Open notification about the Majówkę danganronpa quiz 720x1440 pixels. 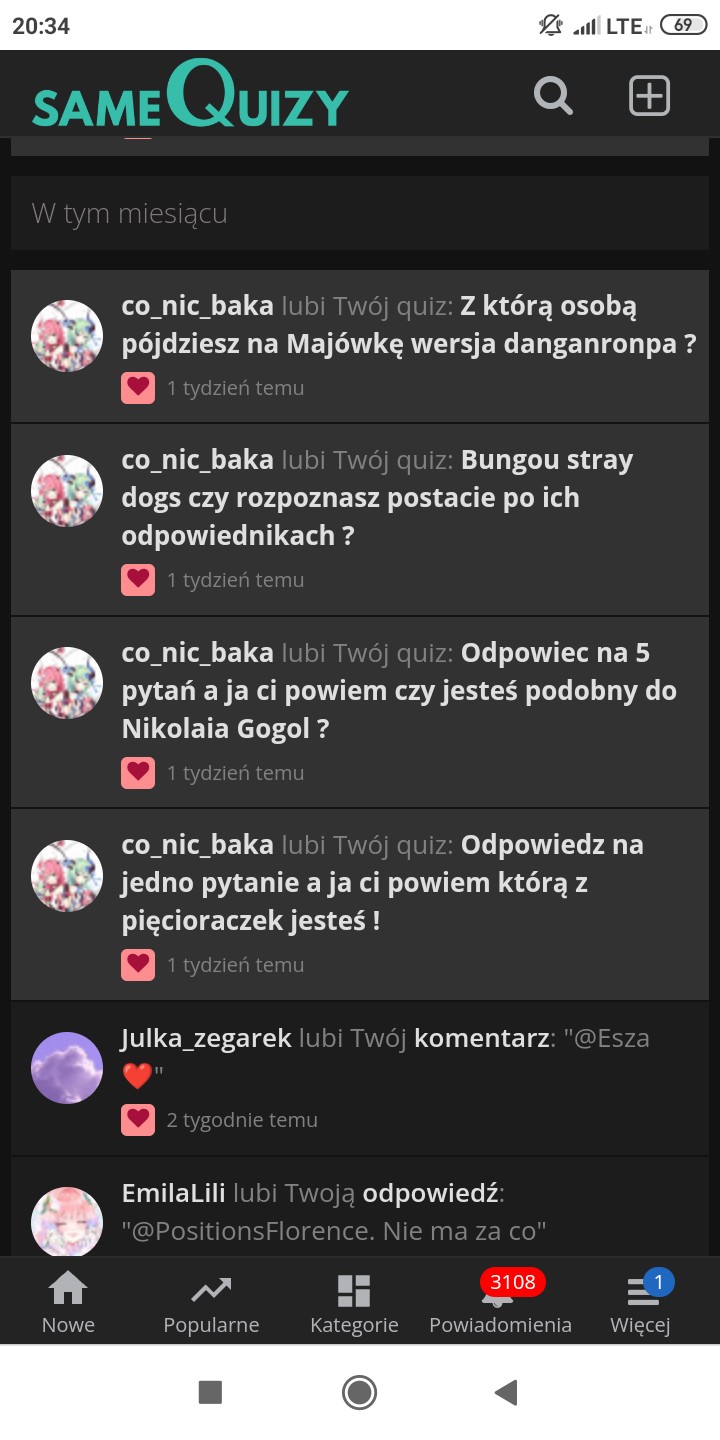[x=408, y=325]
